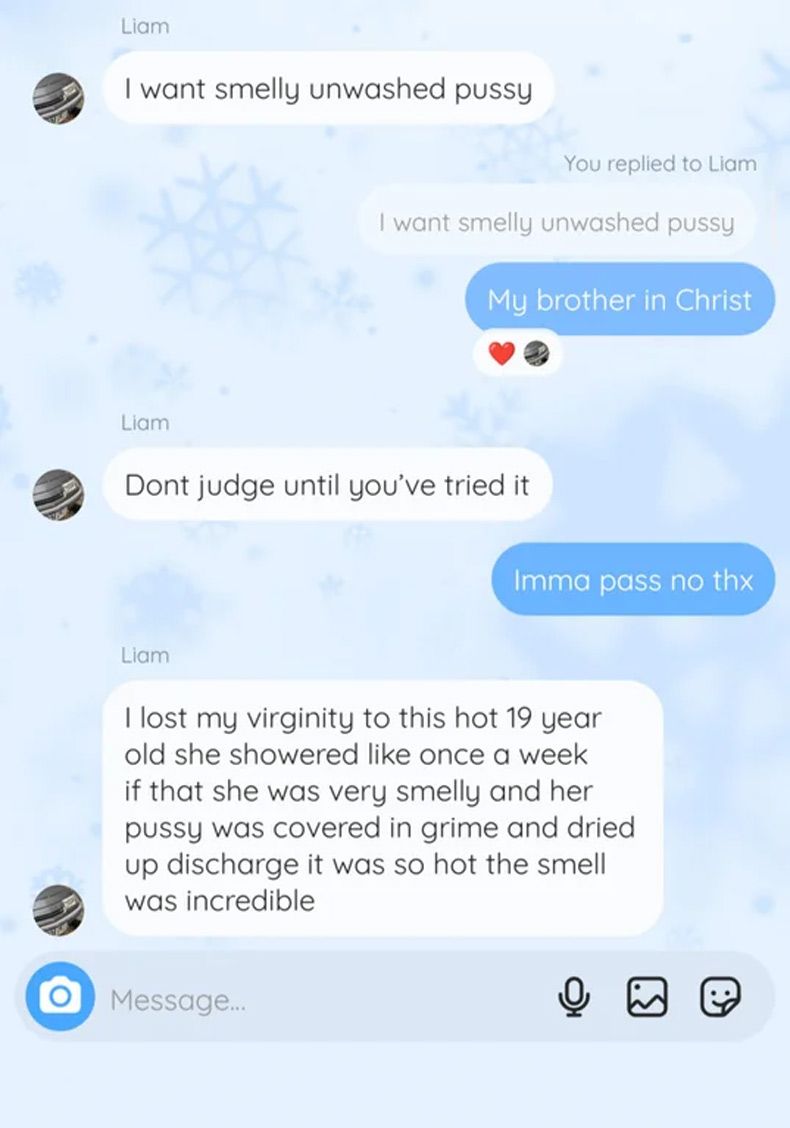Tap the quoted reply preview of Liam's message

[556, 222]
